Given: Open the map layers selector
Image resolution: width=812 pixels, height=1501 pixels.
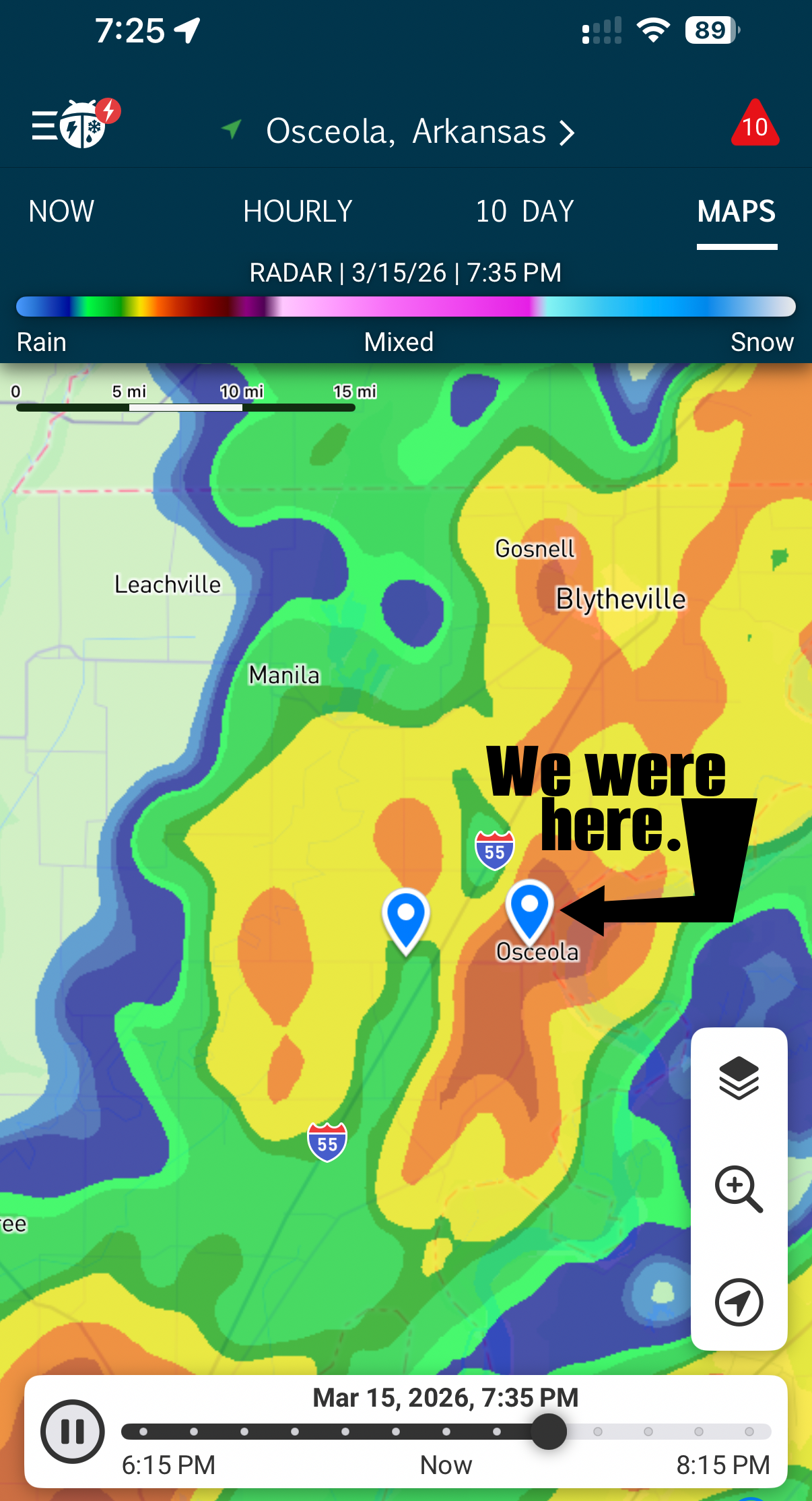Looking at the screenshot, I should [x=739, y=1078].
